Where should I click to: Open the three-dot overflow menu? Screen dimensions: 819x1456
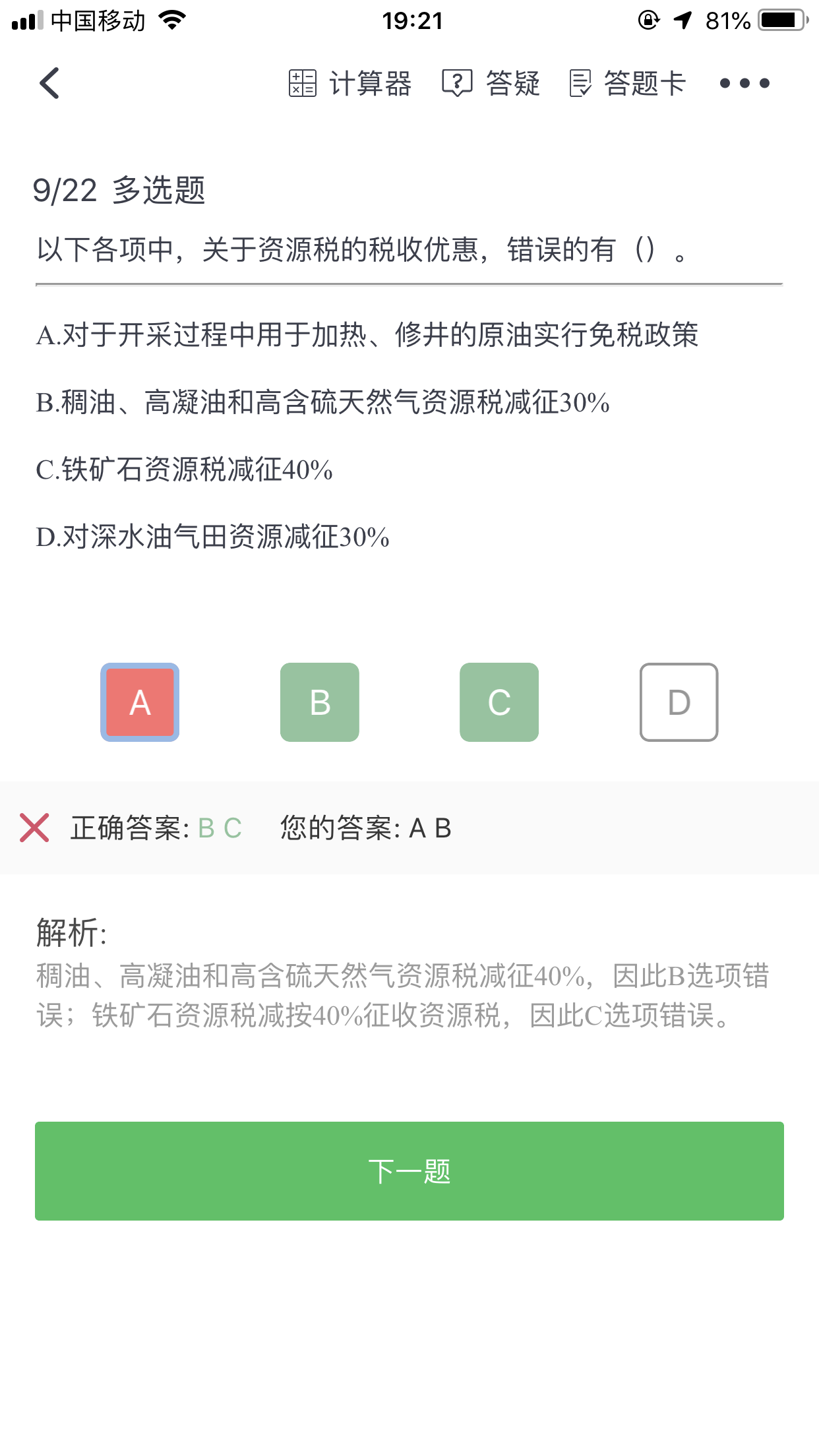point(744,83)
